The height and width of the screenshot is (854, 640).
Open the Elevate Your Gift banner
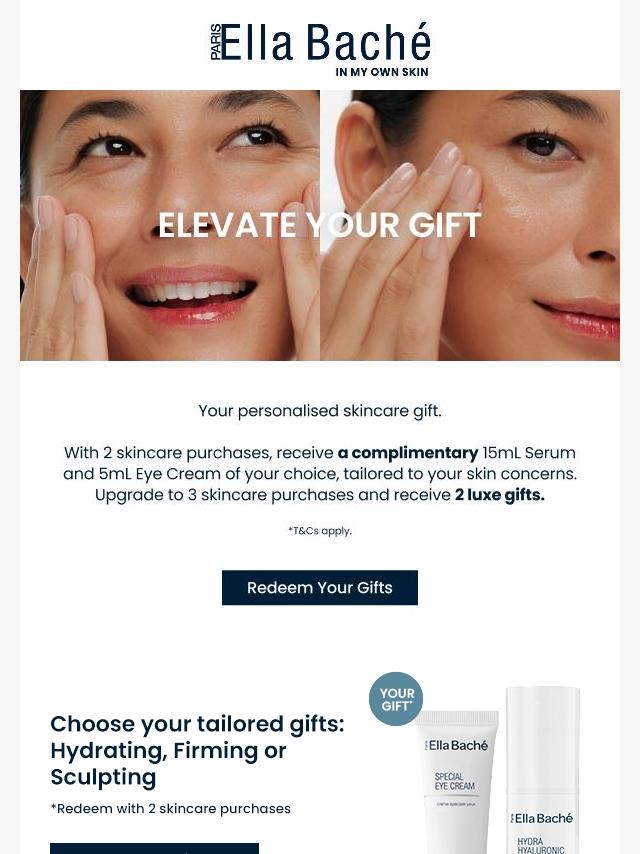(x=320, y=225)
